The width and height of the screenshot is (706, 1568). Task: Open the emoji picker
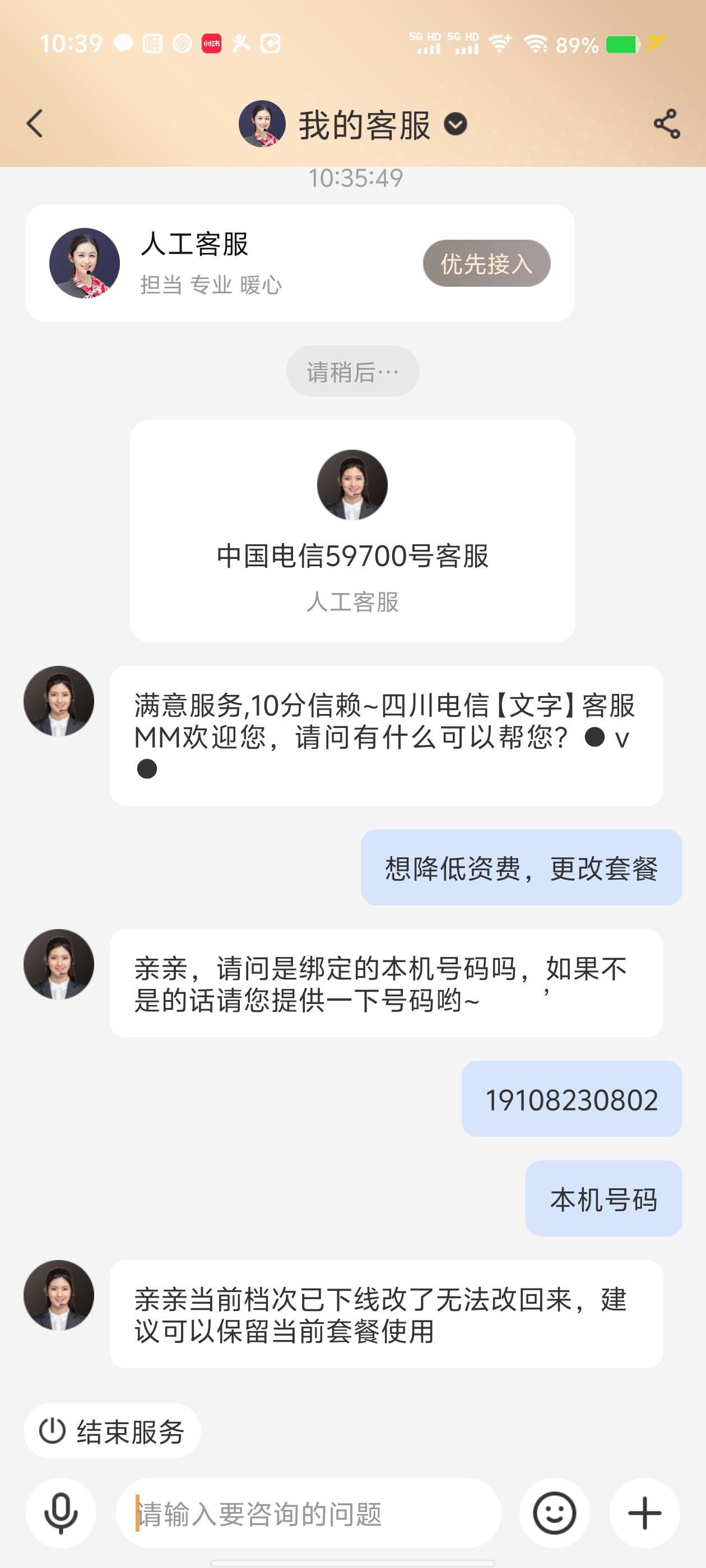[x=554, y=1513]
